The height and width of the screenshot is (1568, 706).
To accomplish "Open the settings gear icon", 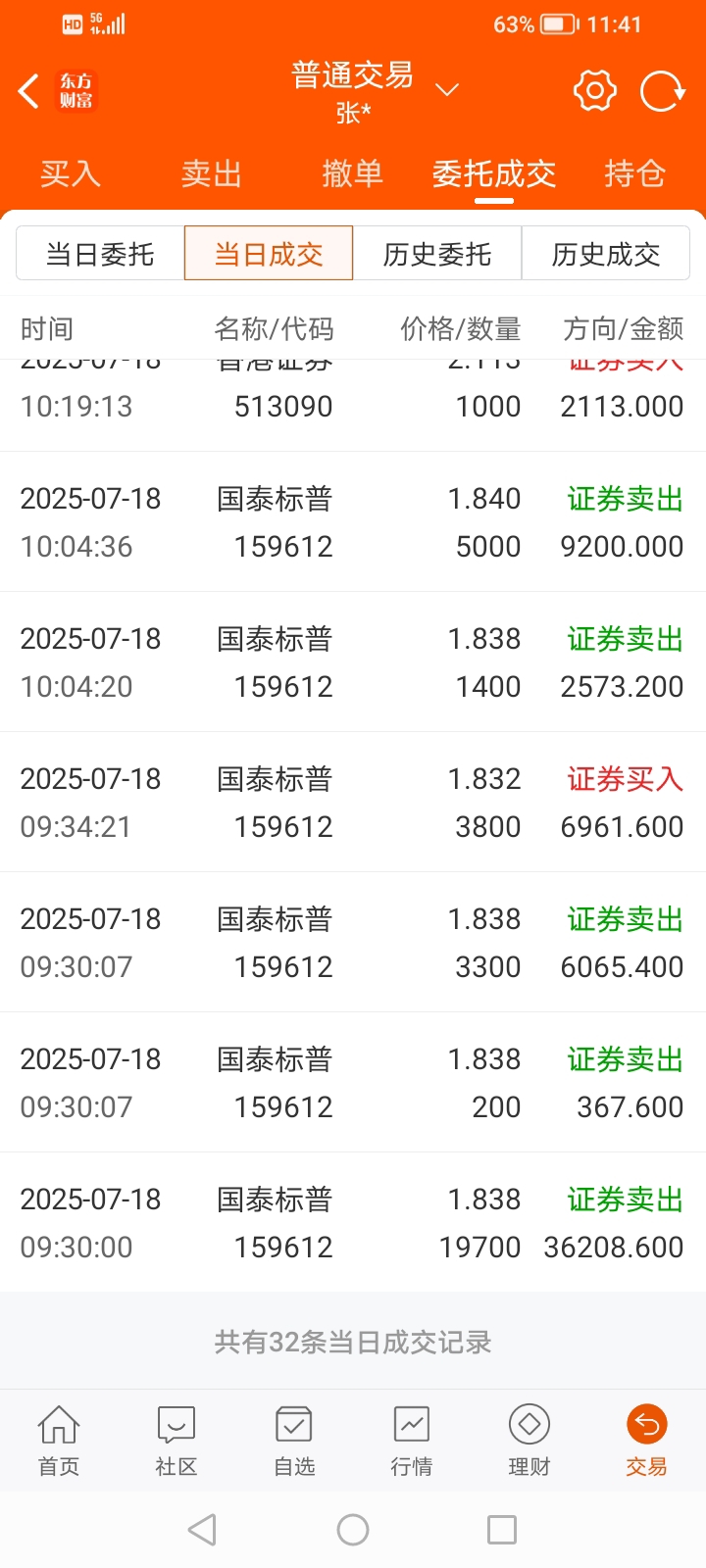I will pos(595,91).
